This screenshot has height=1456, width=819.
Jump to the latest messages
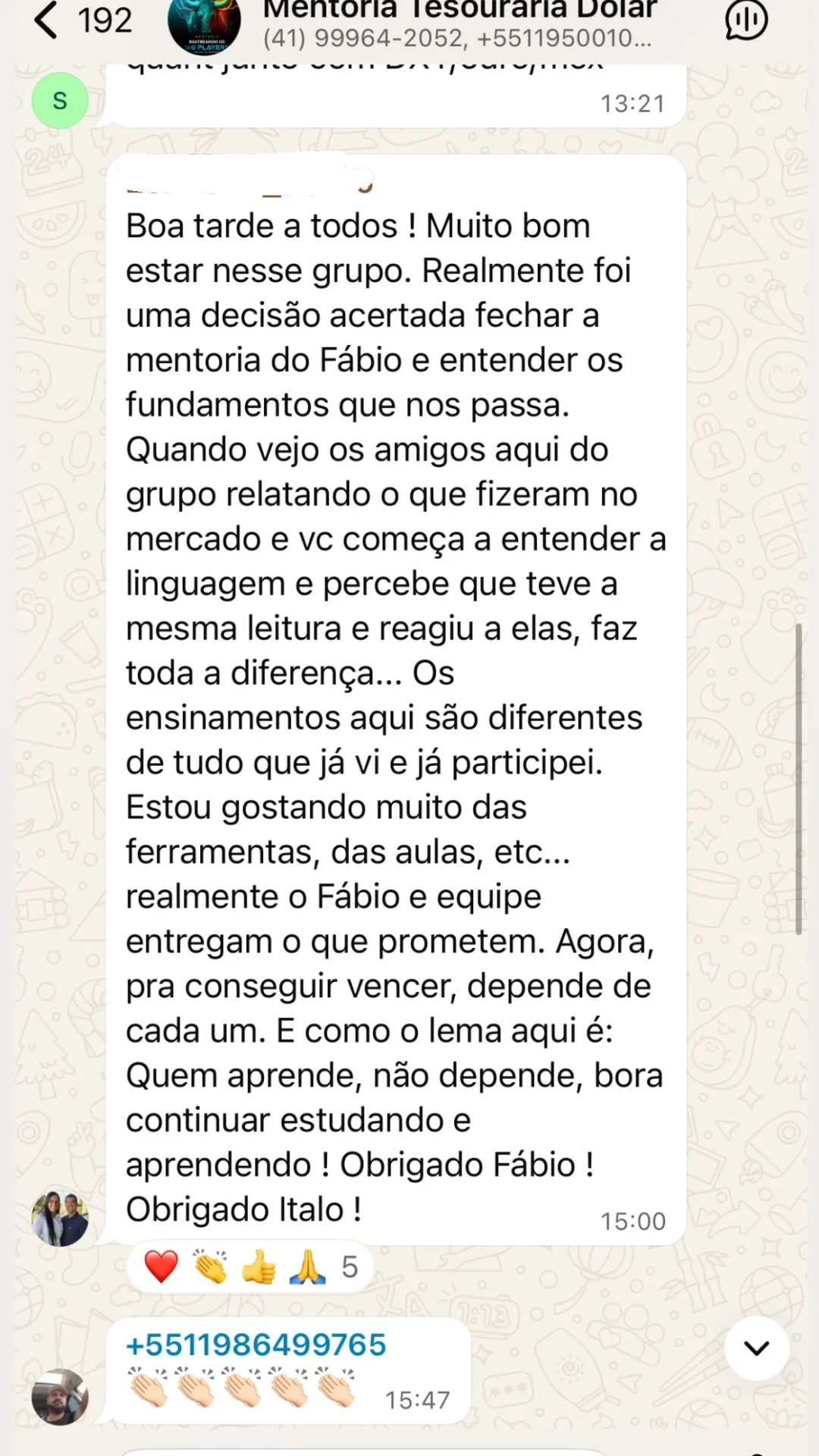tap(756, 1348)
